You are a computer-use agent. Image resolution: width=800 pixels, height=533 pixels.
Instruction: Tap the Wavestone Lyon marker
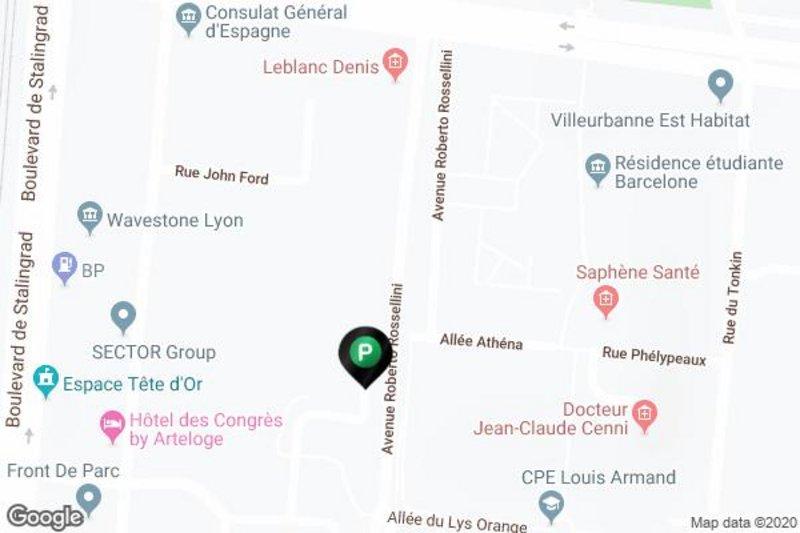pyautogui.click(x=89, y=216)
